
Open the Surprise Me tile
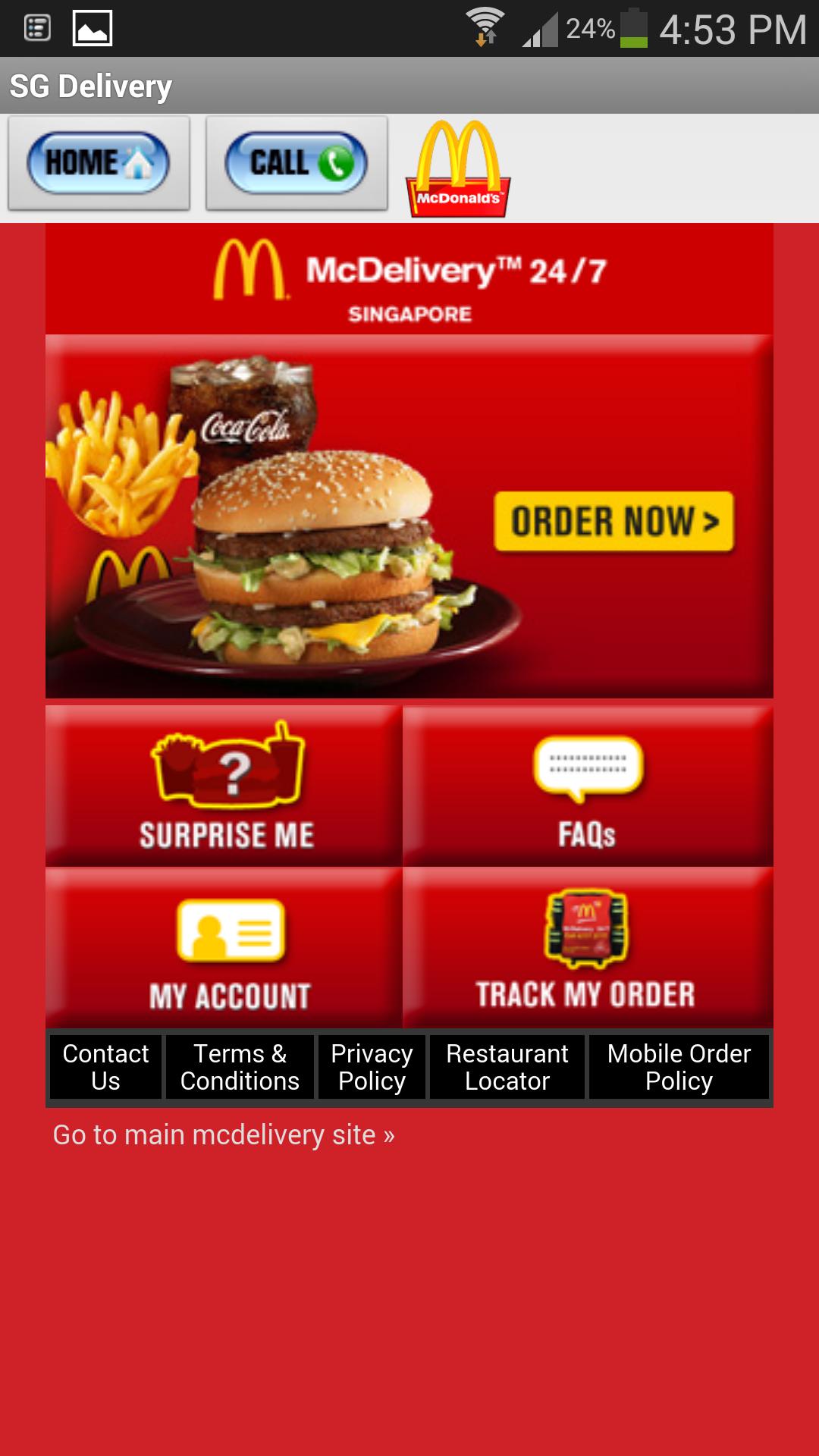point(224,786)
